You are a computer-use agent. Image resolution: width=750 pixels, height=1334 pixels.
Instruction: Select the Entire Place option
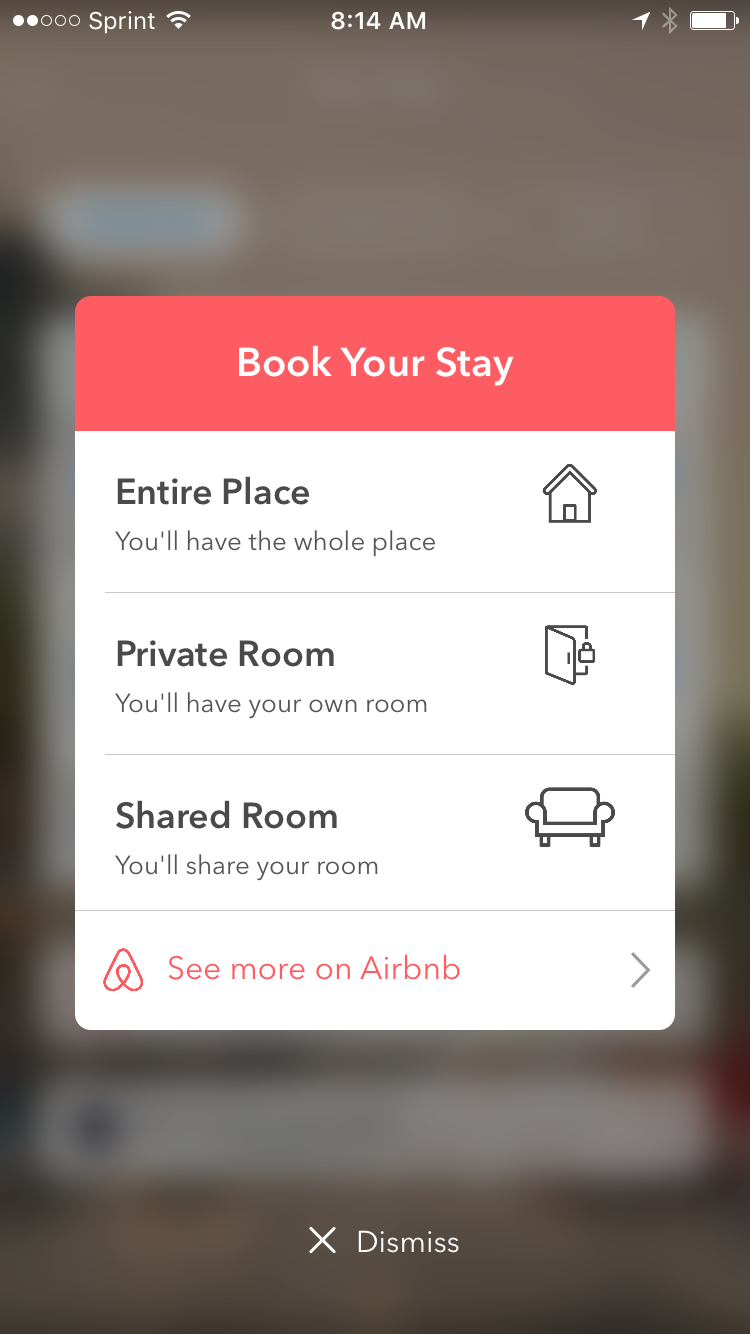374,513
